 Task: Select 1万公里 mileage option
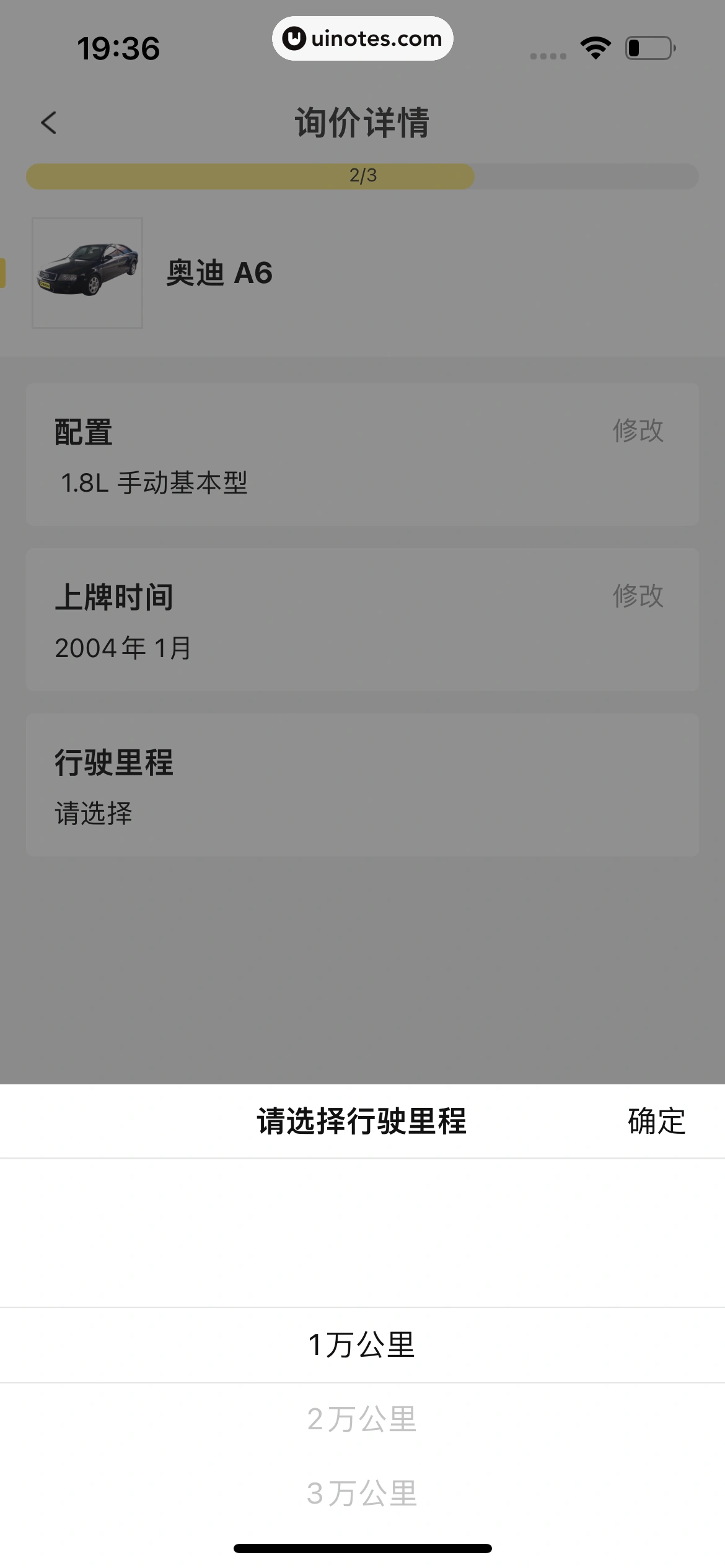pos(362,1345)
